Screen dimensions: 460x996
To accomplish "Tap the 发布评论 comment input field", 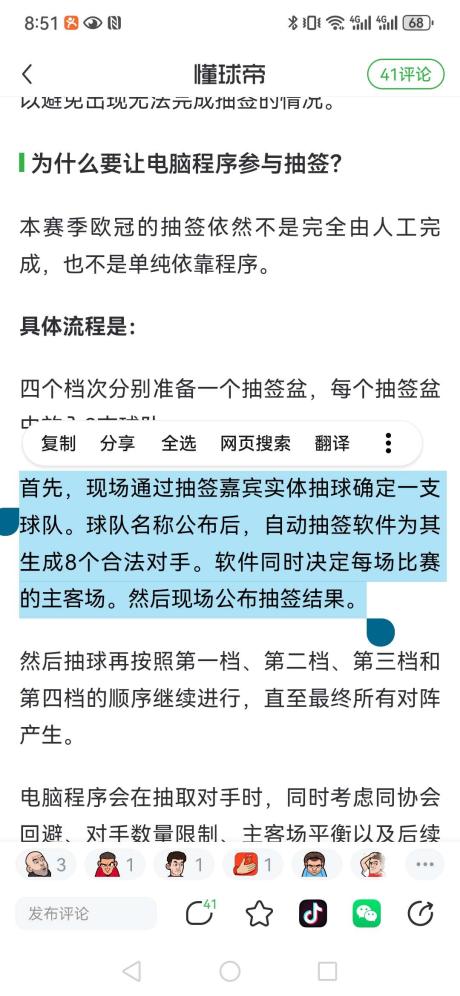I will click(x=86, y=913).
